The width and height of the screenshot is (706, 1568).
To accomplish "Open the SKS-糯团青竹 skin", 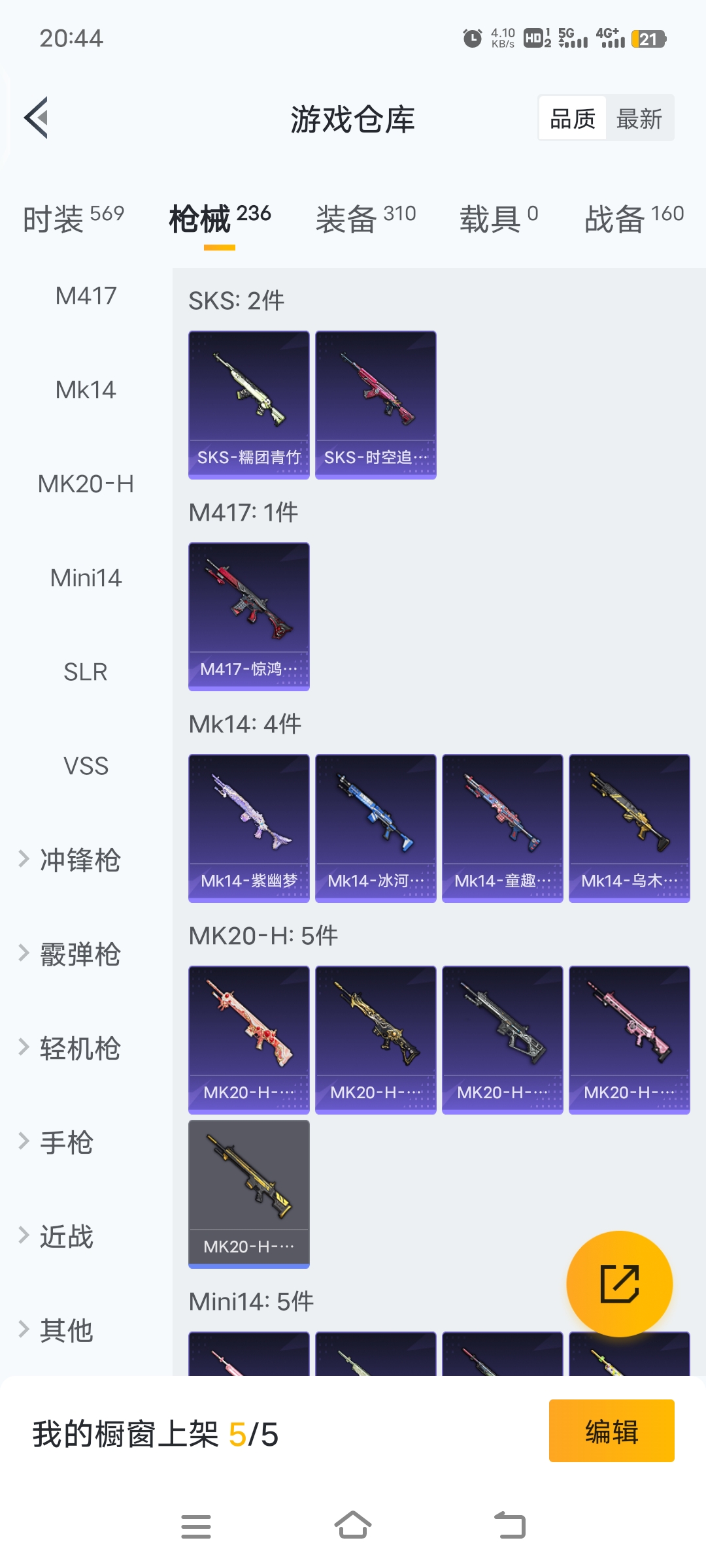I will (248, 404).
